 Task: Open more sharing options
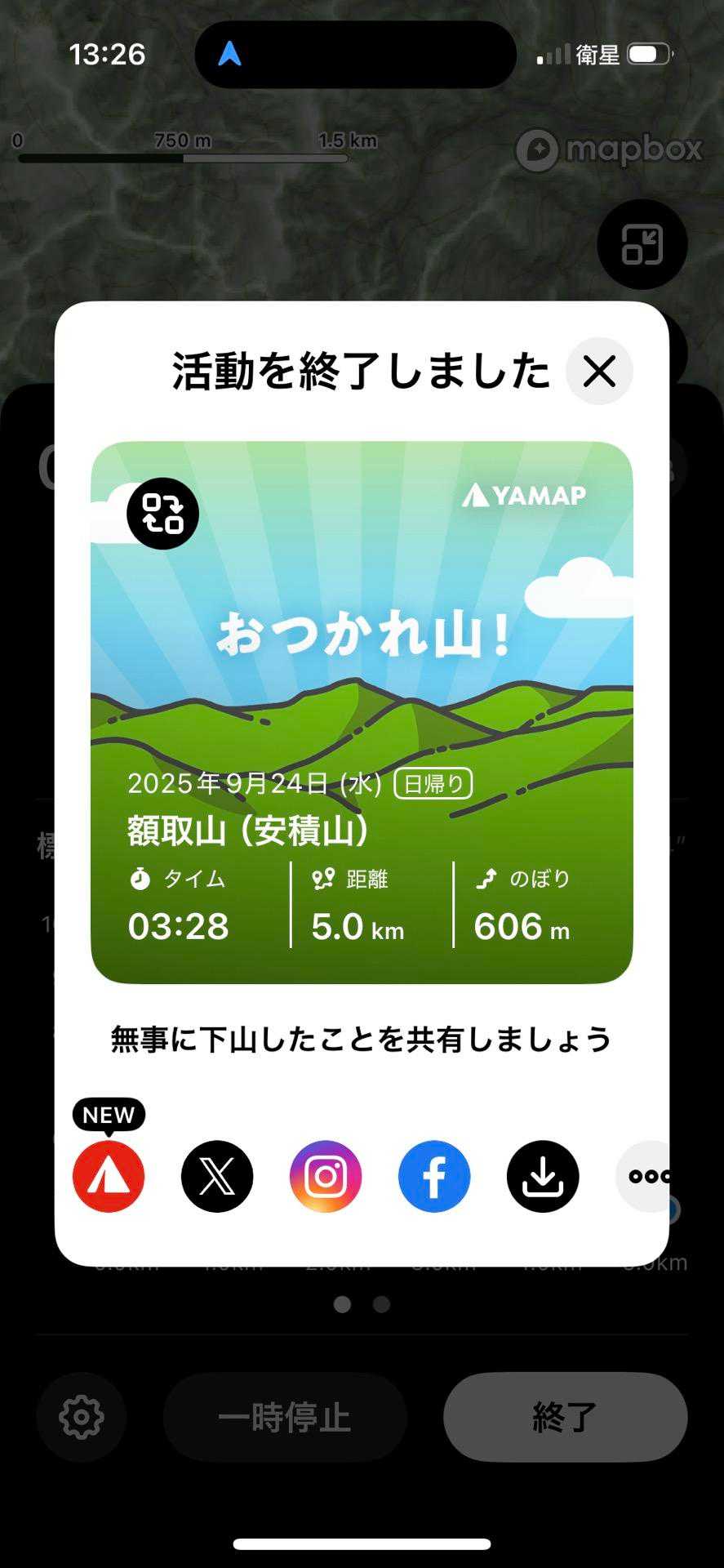click(646, 1176)
